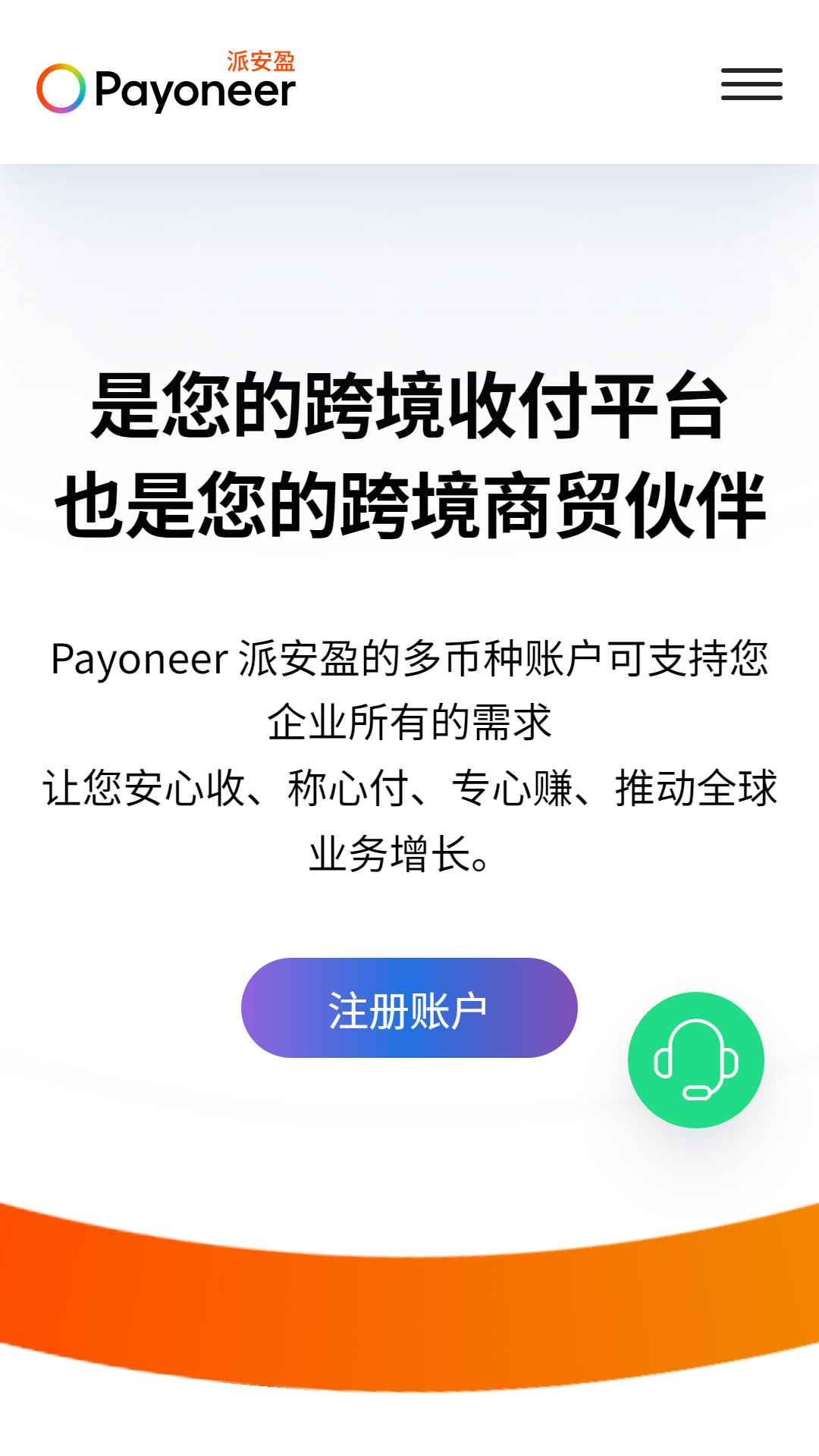This screenshot has height=1456, width=819.
Task: Open the hamburger navigation menu
Action: click(752, 84)
